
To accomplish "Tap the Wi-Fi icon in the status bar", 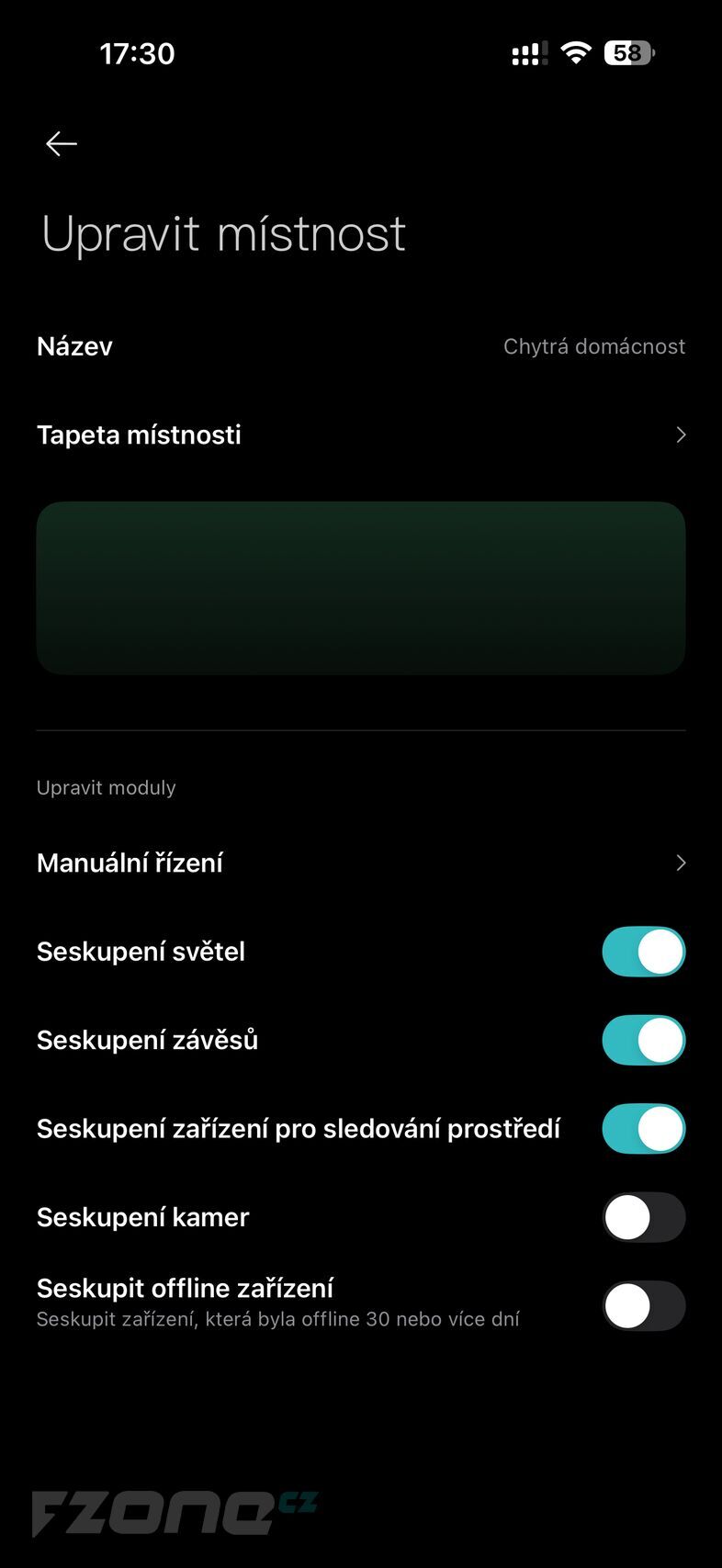I will pyautogui.click(x=575, y=52).
